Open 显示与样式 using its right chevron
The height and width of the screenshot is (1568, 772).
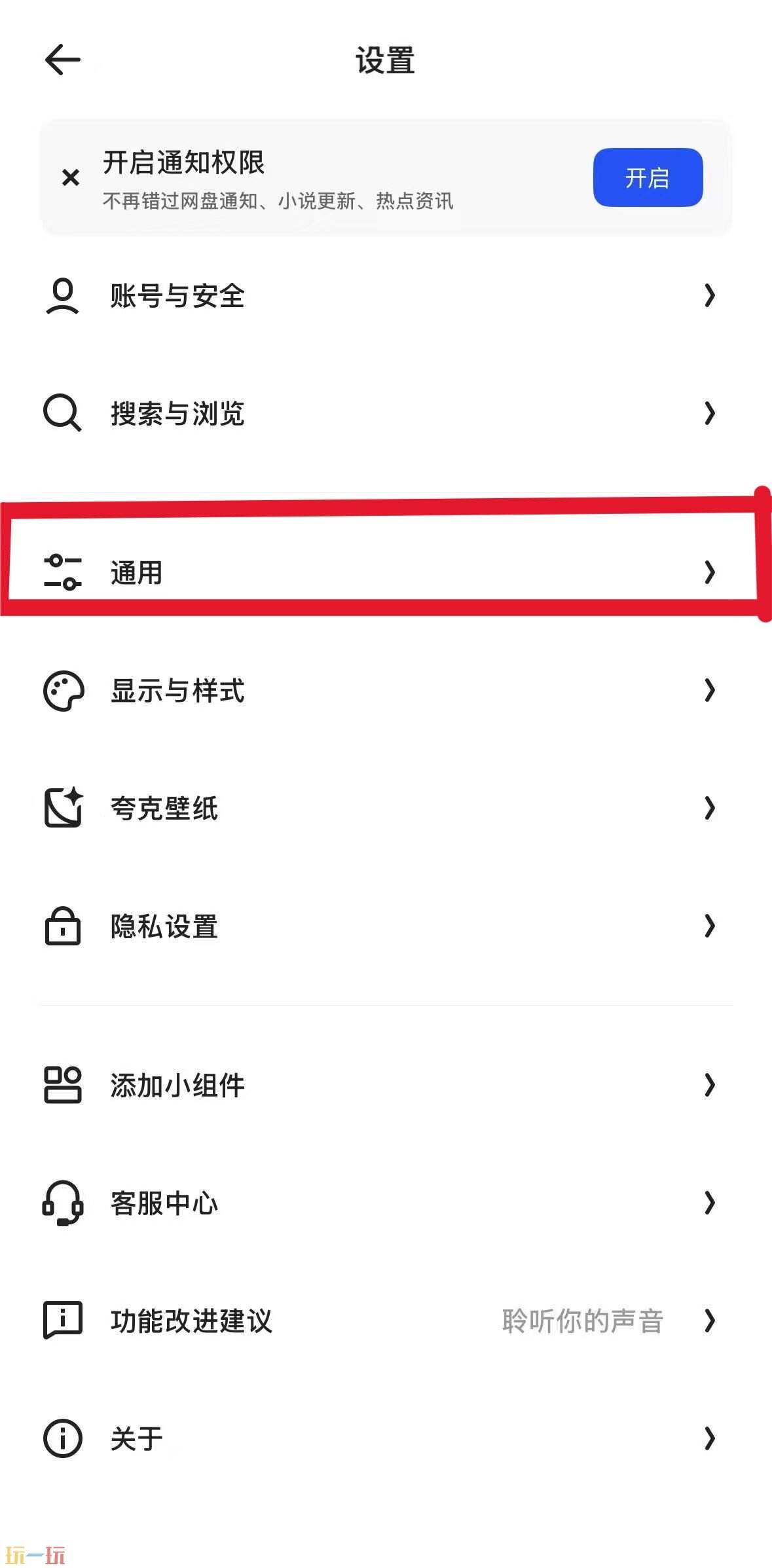710,689
